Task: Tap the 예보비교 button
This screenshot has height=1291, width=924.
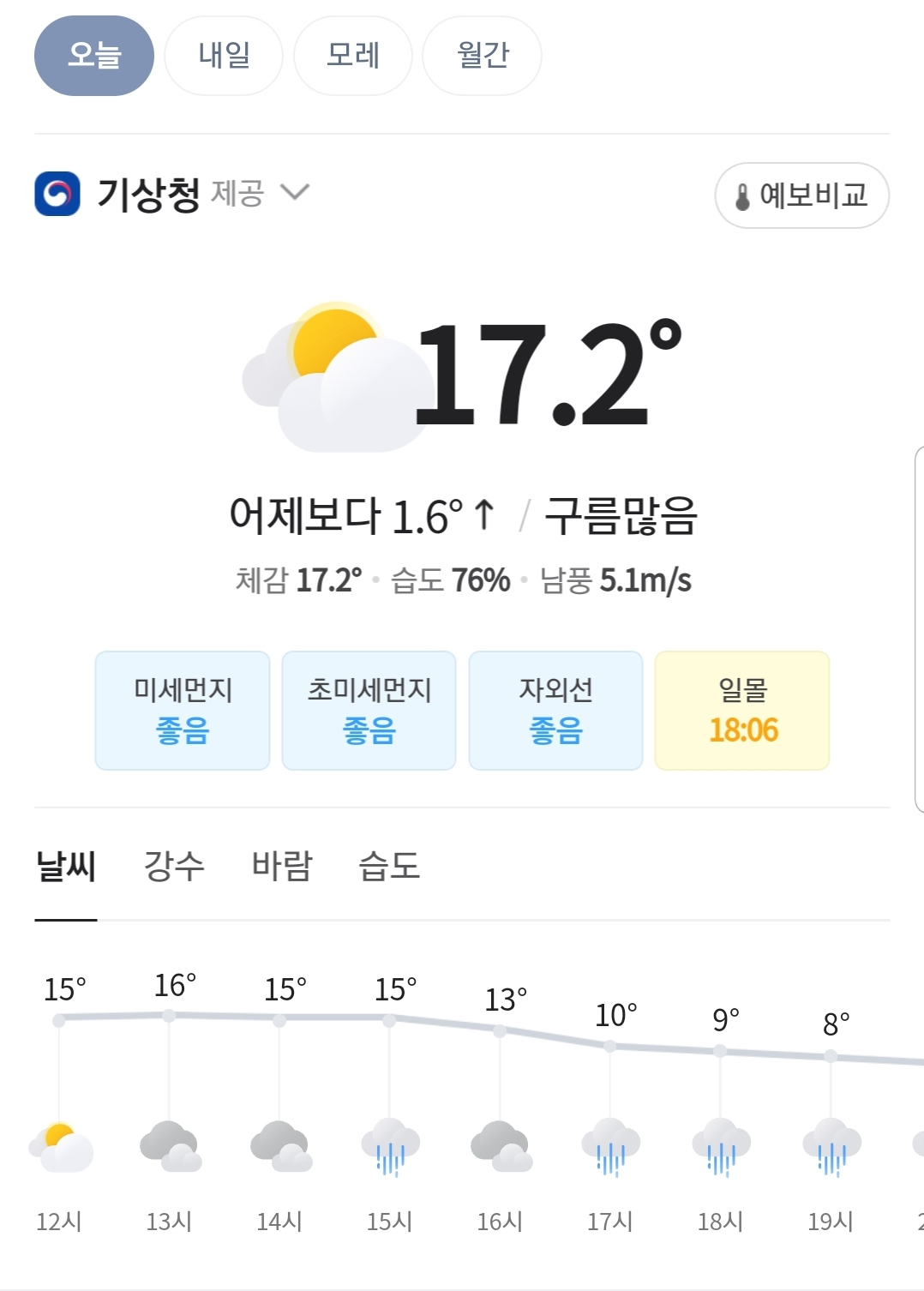Action: (801, 195)
